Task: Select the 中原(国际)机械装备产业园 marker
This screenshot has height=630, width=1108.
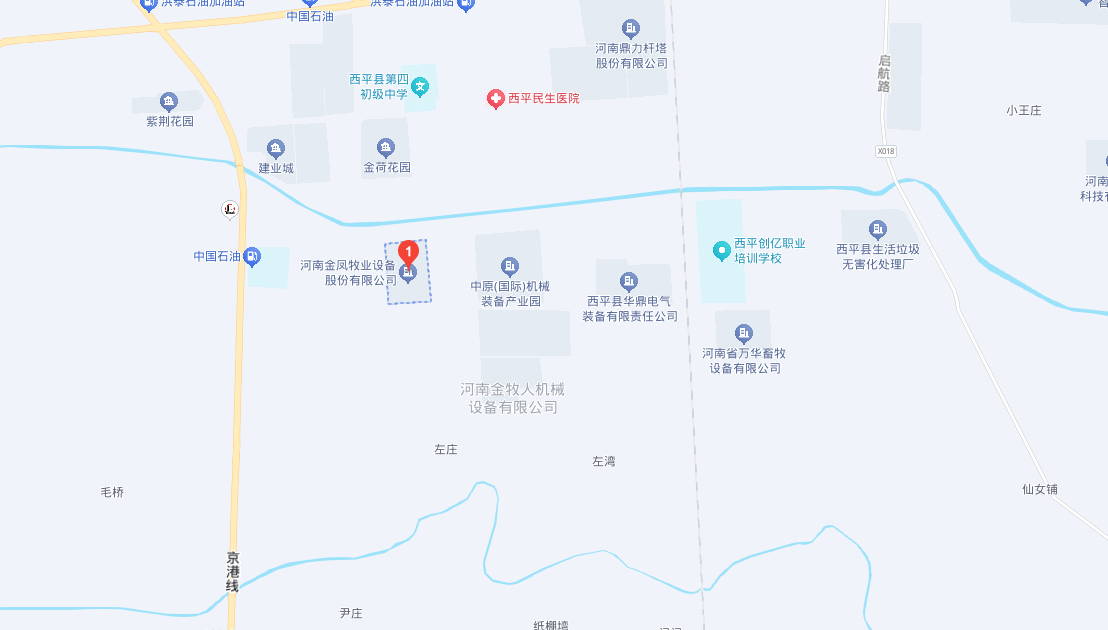Action: click(510, 266)
